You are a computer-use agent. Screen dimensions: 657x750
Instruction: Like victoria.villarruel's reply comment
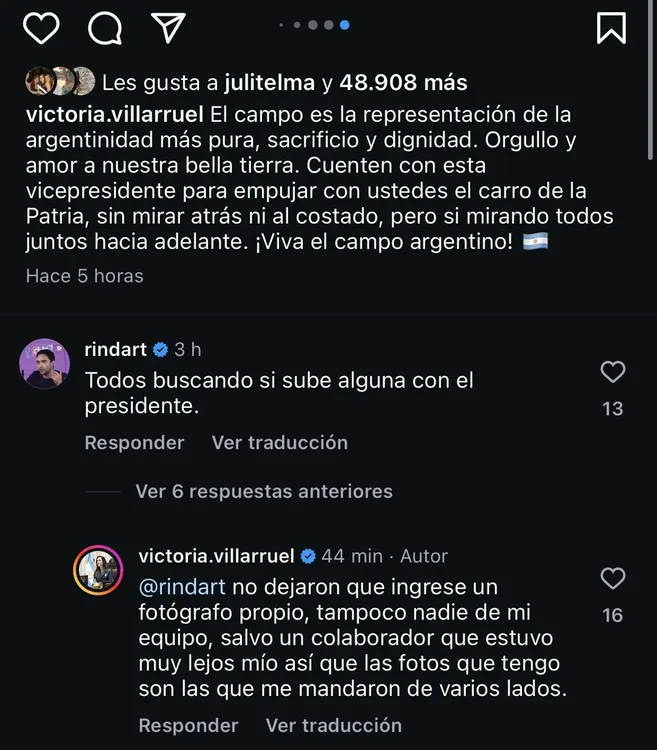pyautogui.click(x=613, y=578)
